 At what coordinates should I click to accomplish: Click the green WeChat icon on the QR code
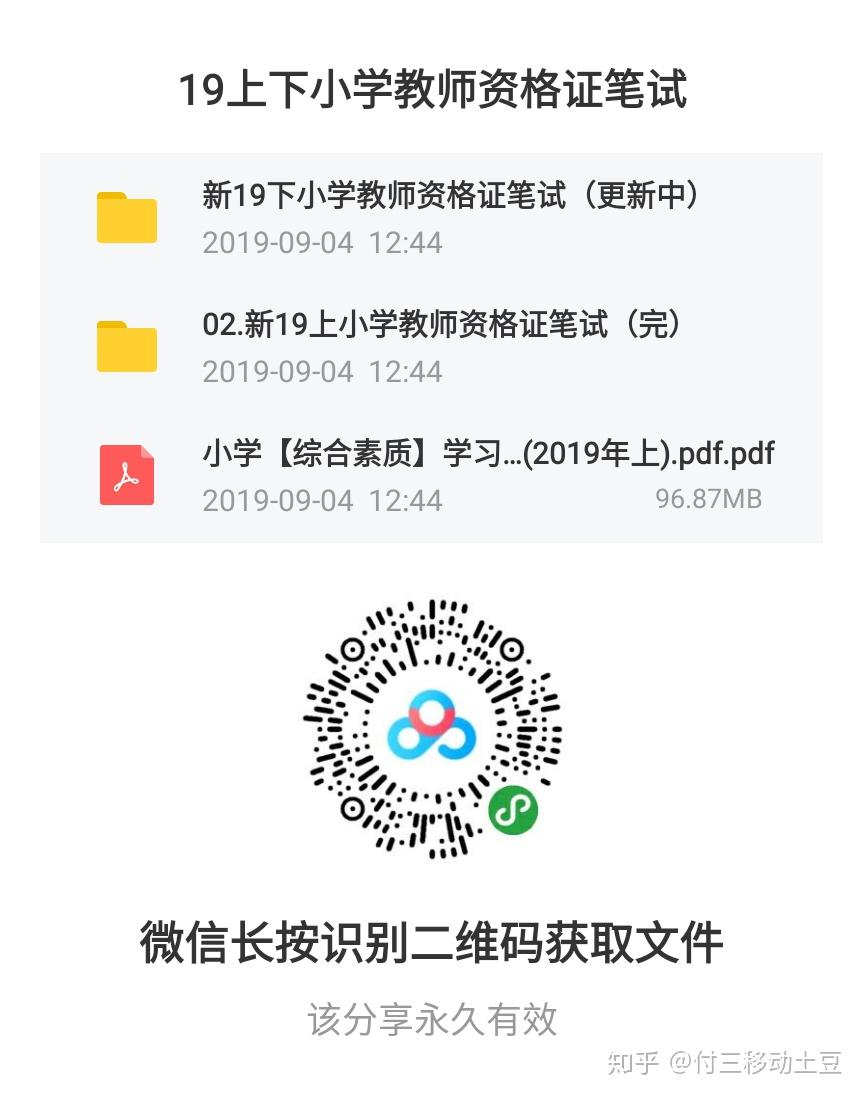[513, 812]
